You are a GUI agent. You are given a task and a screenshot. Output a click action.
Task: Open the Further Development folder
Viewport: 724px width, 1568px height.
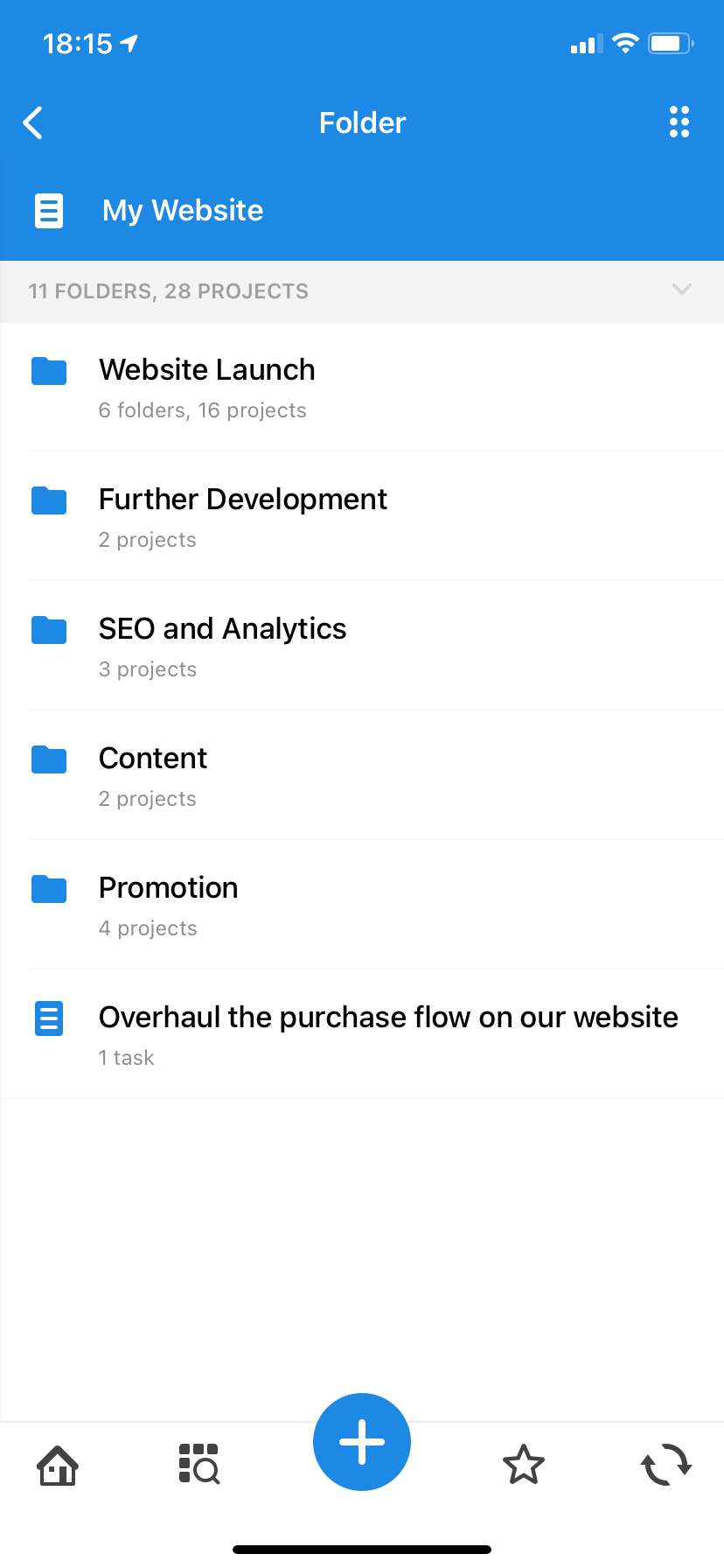click(242, 516)
